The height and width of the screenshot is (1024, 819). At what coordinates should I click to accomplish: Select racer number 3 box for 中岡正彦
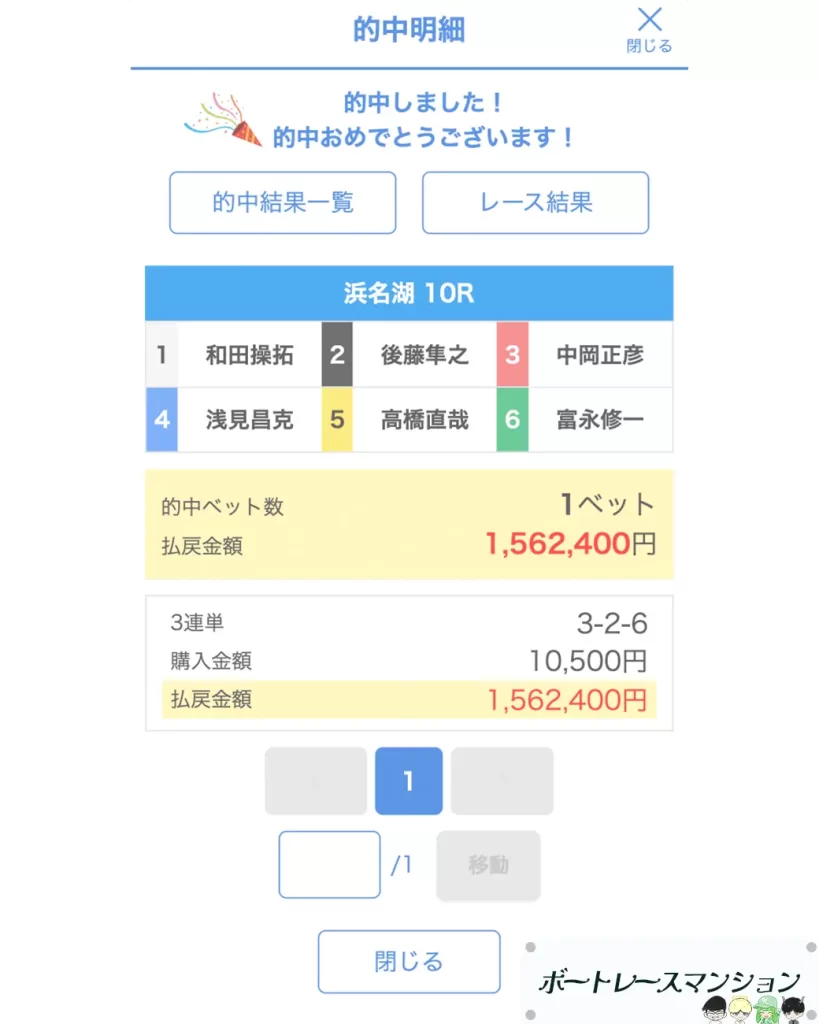pos(512,354)
